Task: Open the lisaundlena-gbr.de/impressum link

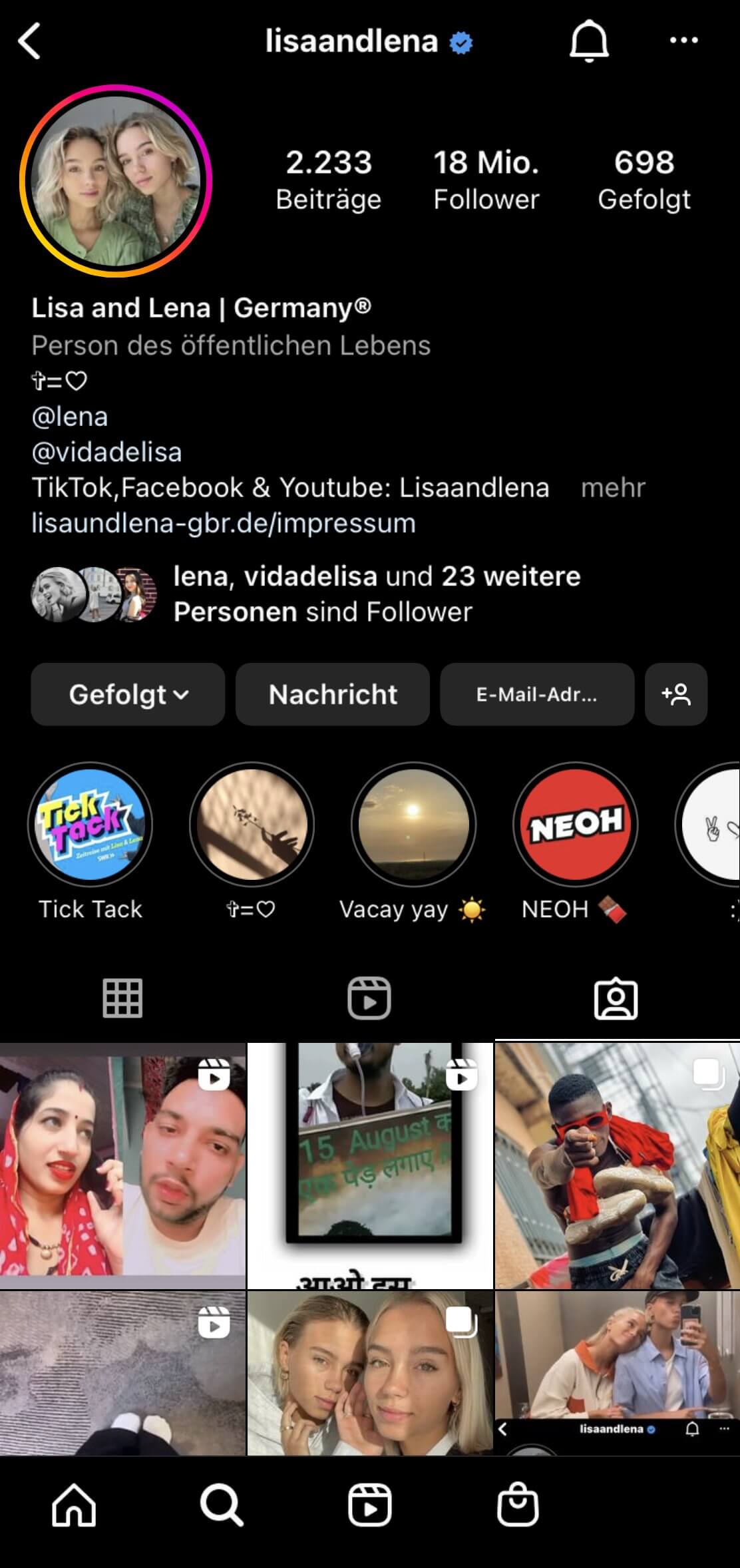Action: click(224, 523)
